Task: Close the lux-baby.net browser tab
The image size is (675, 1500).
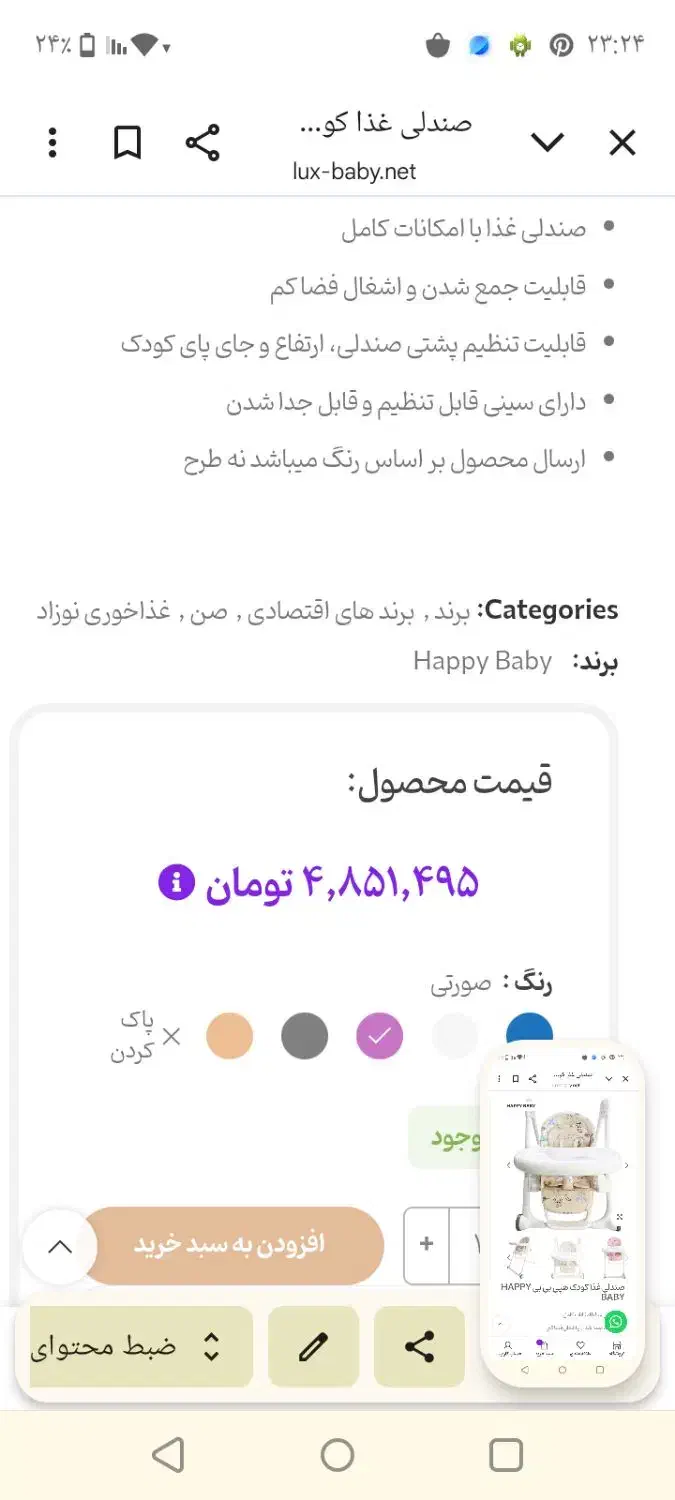Action: [622, 143]
